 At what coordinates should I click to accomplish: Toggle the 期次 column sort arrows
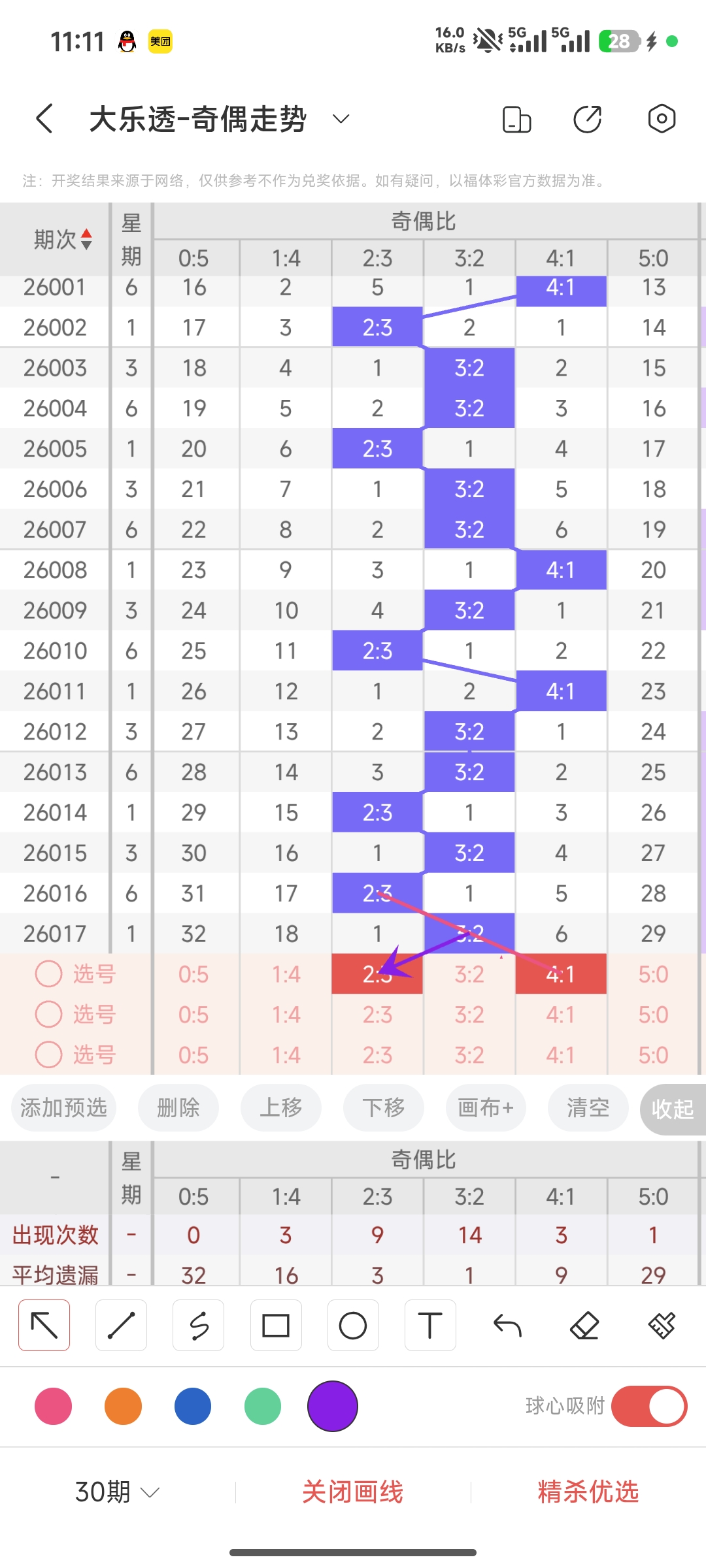(x=86, y=238)
